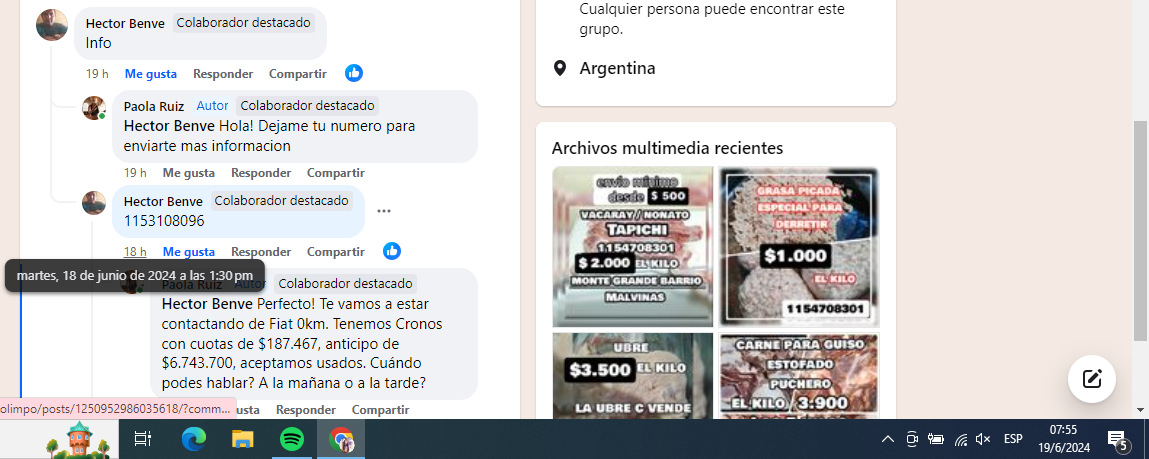Unlike Hector Benve's phone number comment
This screenshot has height=459, width=1149.
click(189, 252)
